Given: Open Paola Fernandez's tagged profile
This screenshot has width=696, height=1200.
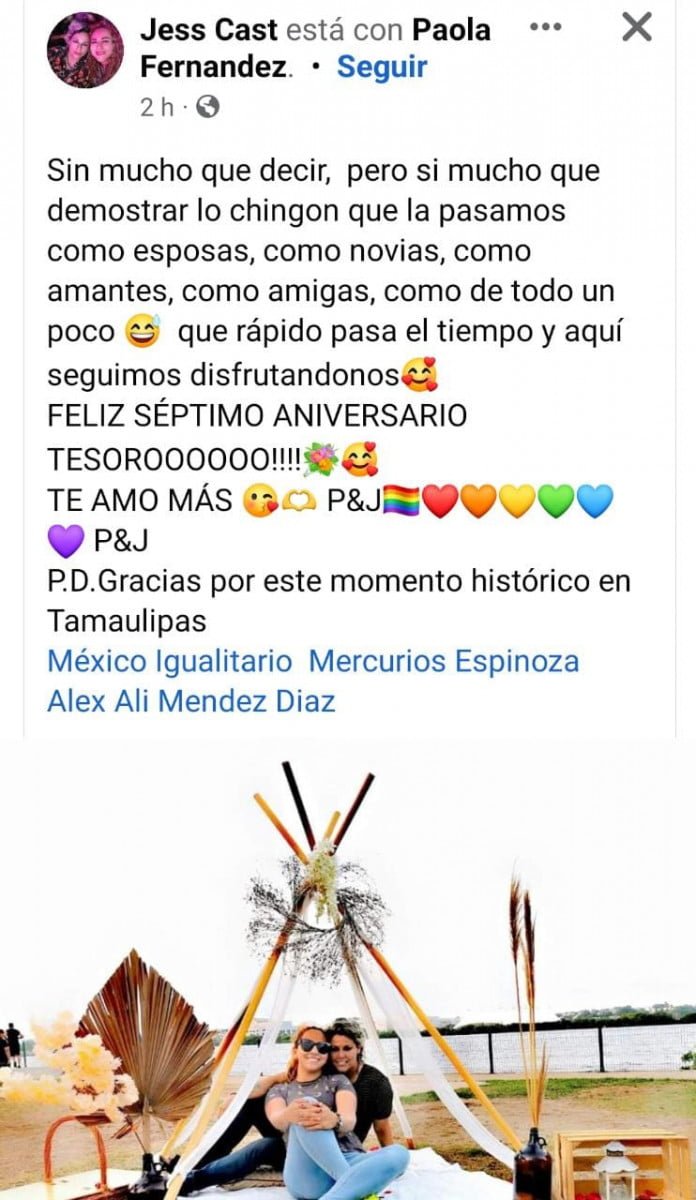Looking at the screenshot, I should (315, 49).
